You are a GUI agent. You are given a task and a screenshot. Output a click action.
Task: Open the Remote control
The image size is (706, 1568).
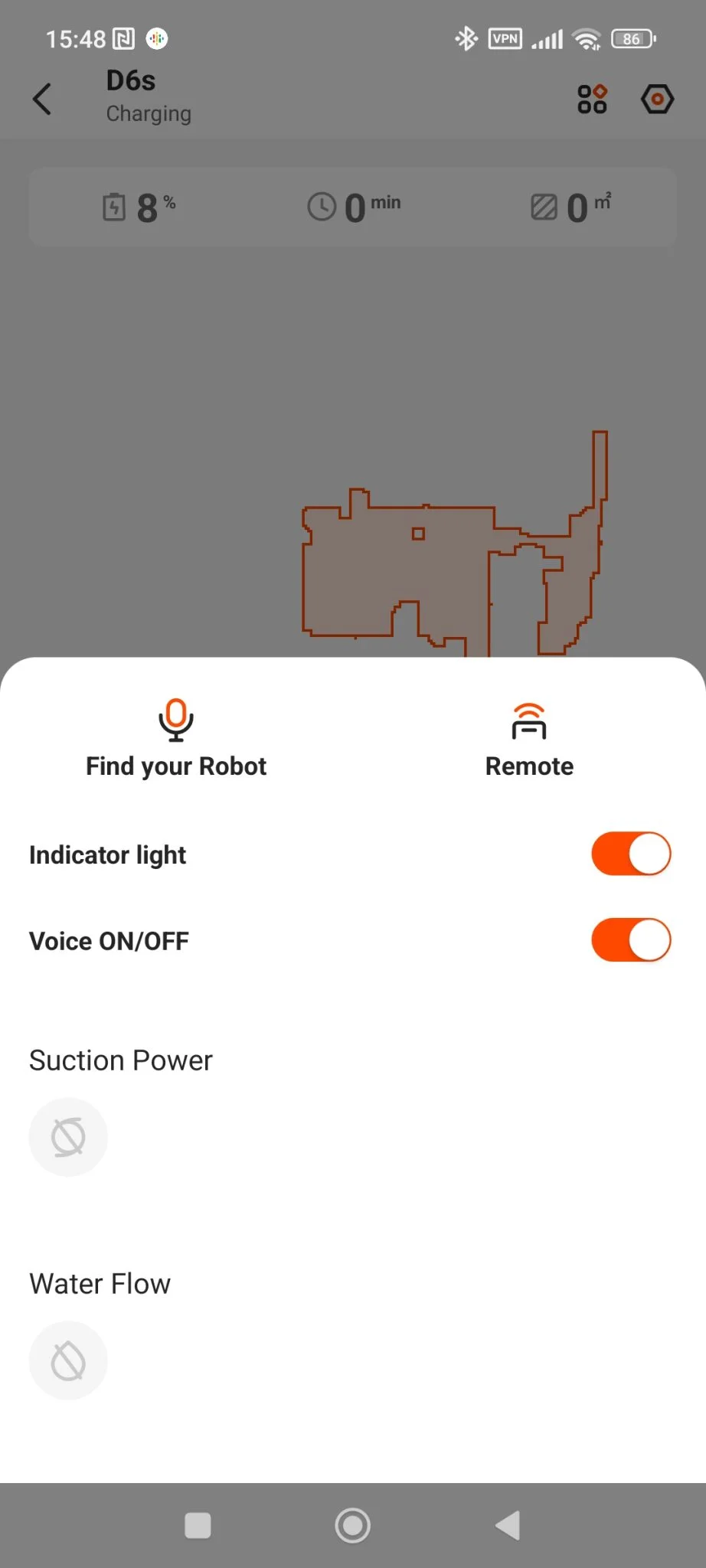click(x=529, y=740)
